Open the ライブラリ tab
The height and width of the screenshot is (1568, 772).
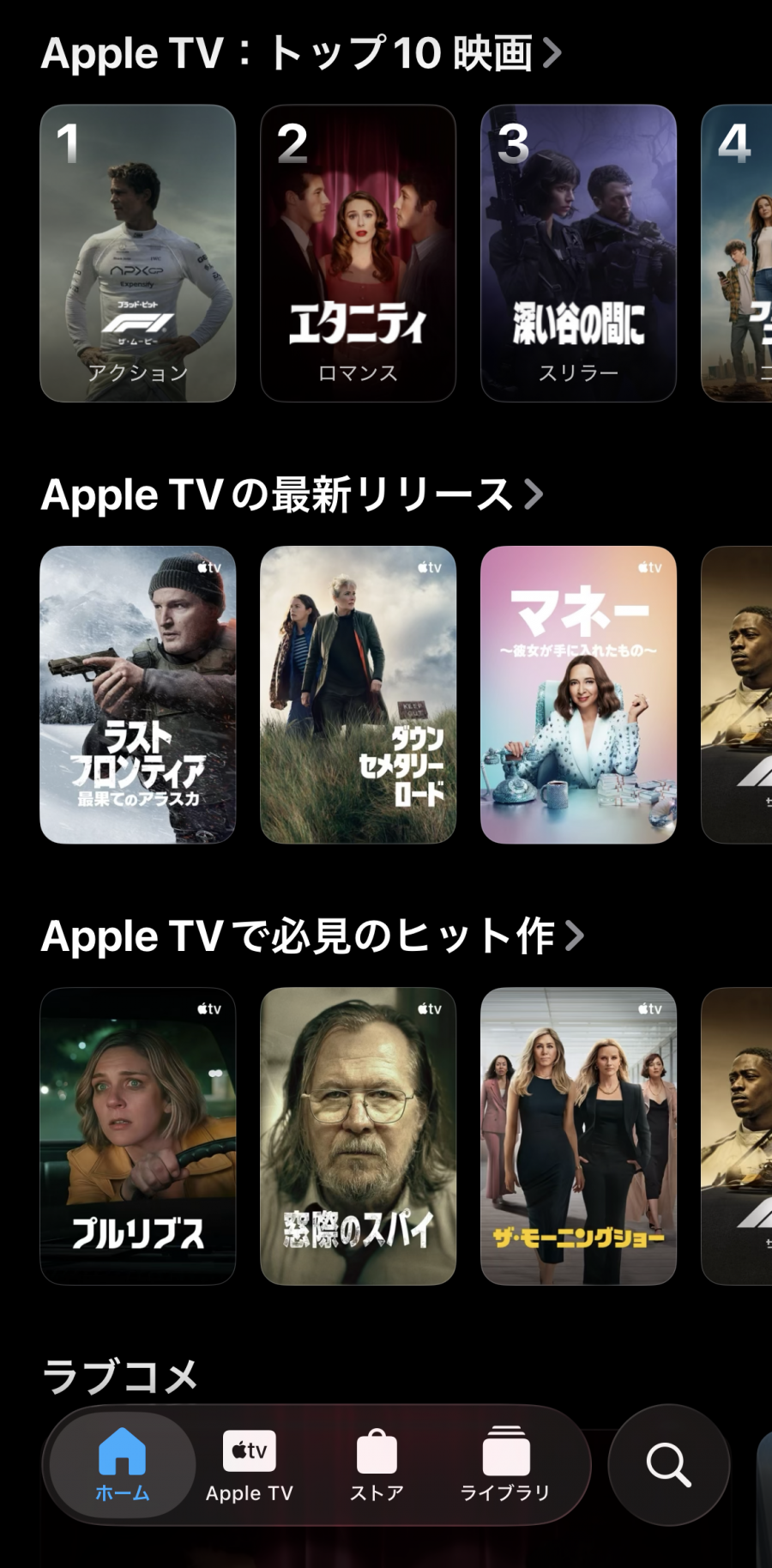[x=504, y=1466]
